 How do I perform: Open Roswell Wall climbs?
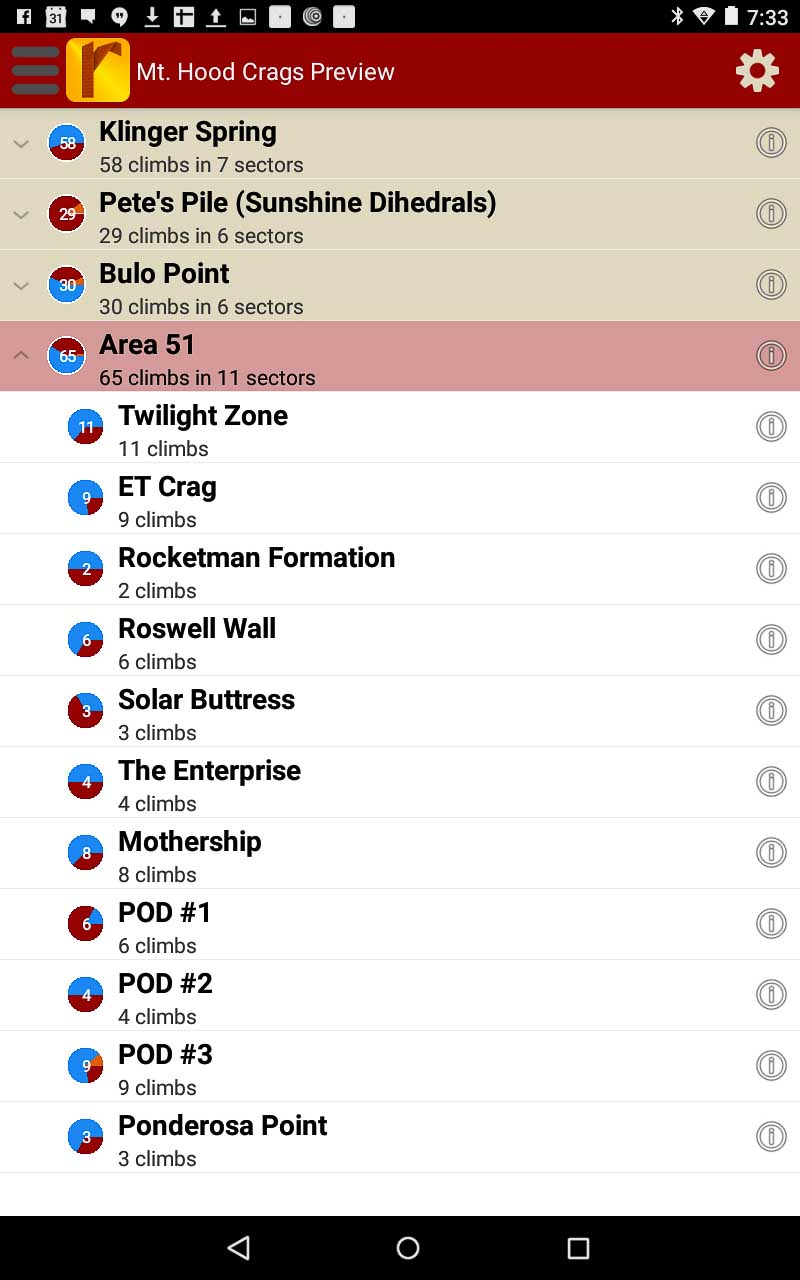tap(197, 641)
